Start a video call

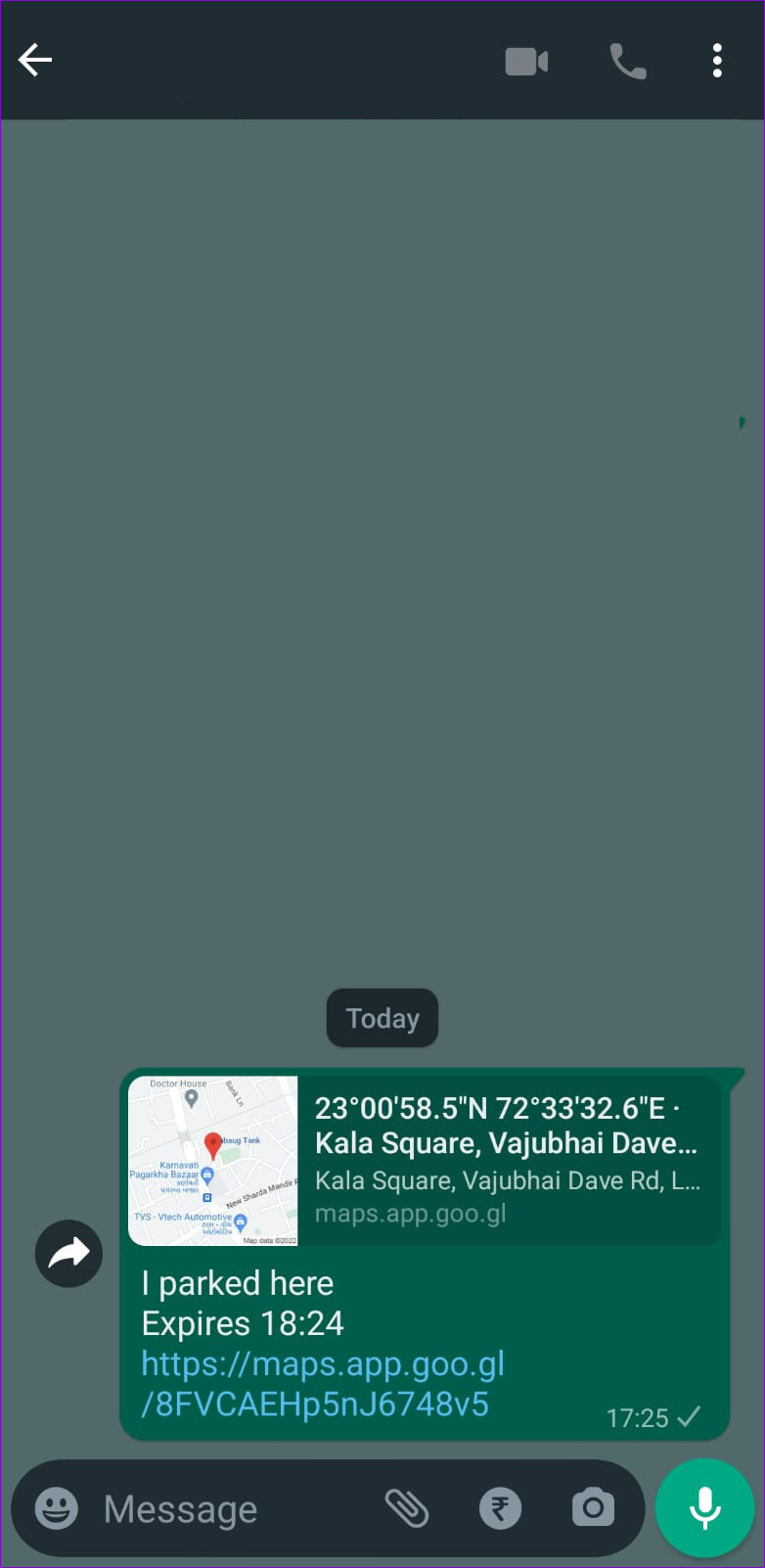coord(526,62)
